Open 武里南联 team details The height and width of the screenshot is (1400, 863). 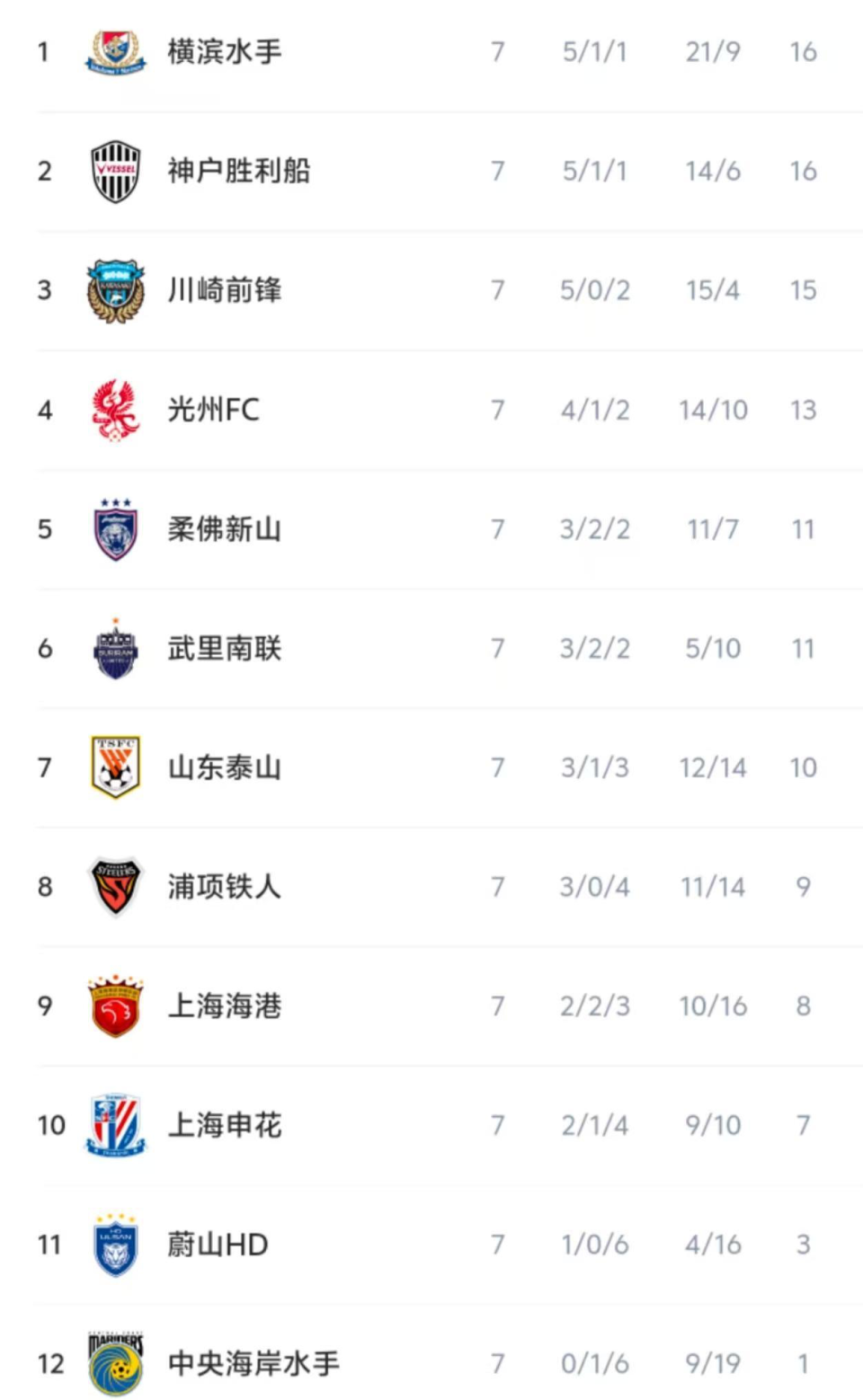431,648
